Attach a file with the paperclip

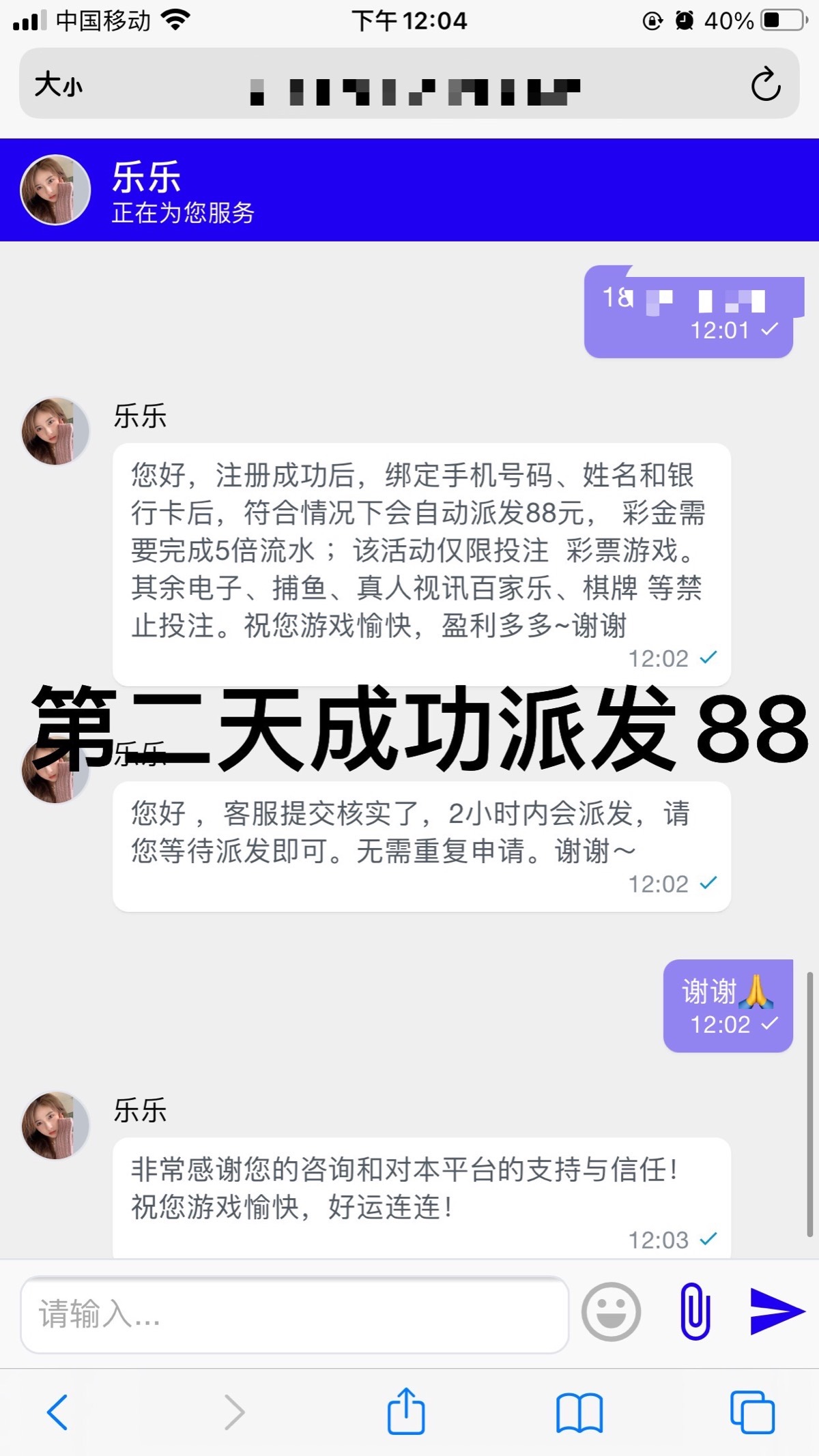click(x=695, y=1311)
